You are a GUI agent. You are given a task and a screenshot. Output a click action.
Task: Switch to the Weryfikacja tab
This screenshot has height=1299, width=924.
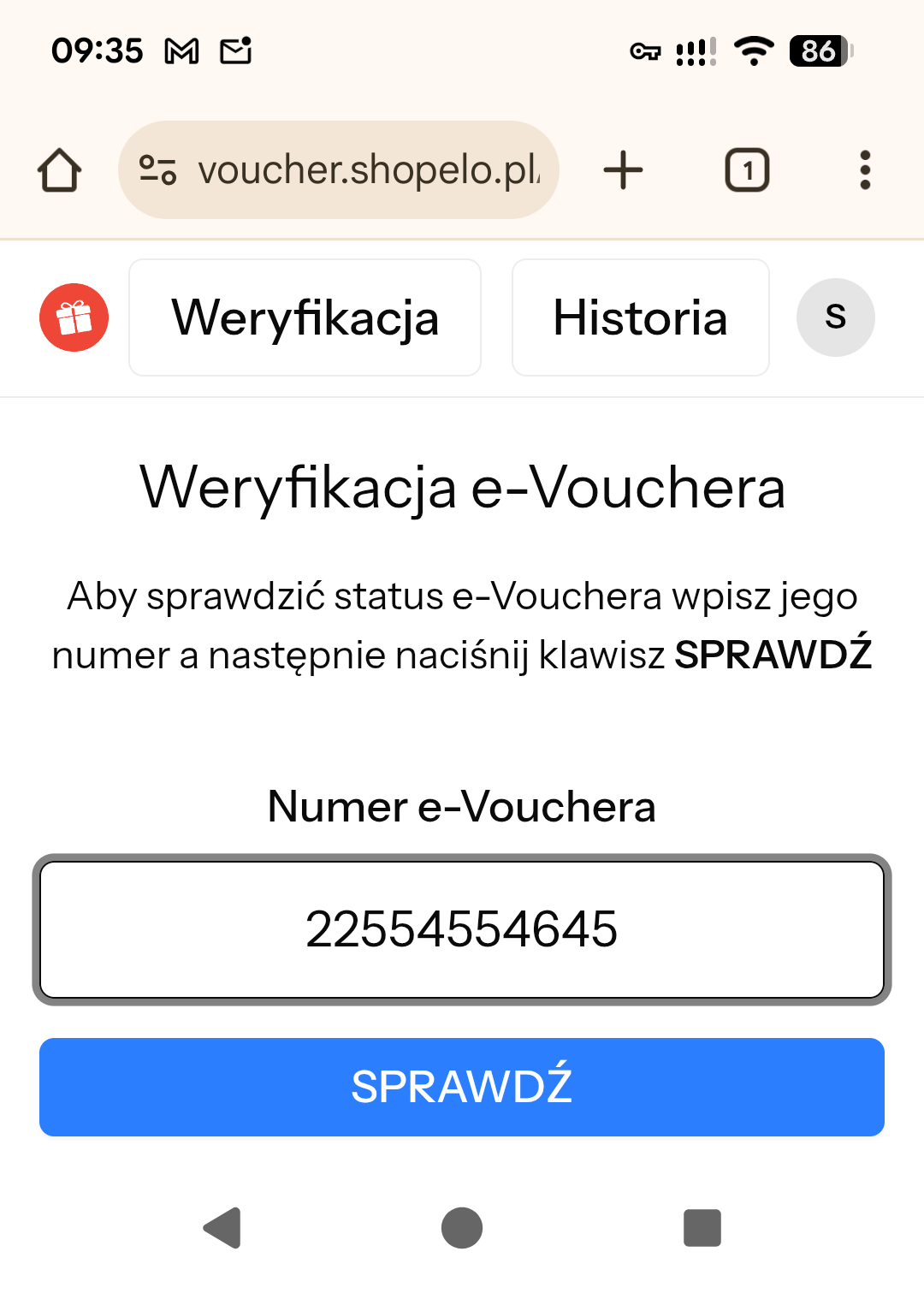click(305, 317)
